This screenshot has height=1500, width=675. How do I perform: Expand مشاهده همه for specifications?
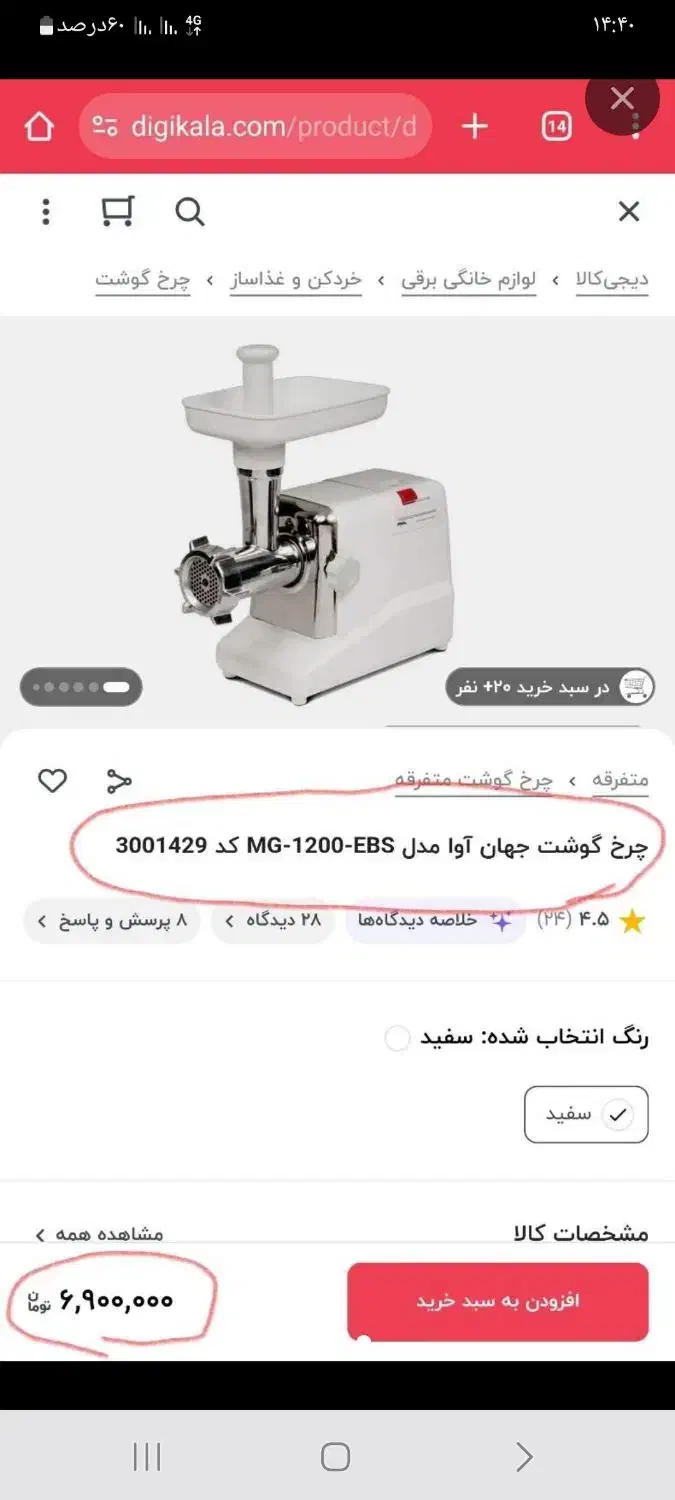click(x=100, y=1234)
